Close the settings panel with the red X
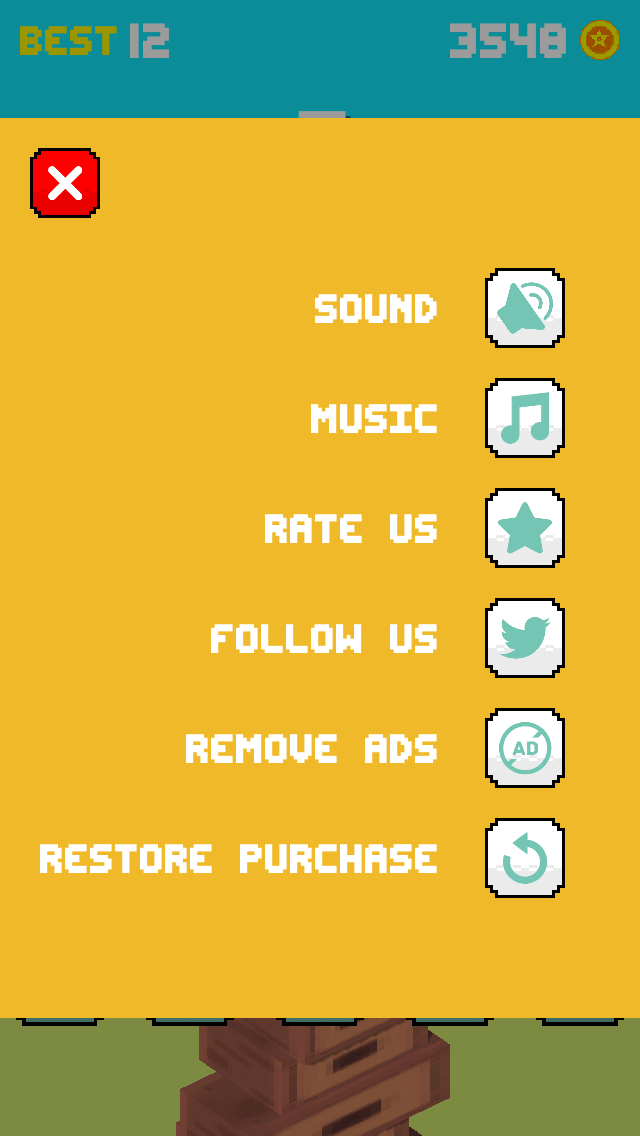The width and height of the screenshot is (640, 1136). (x=65, y=183)
